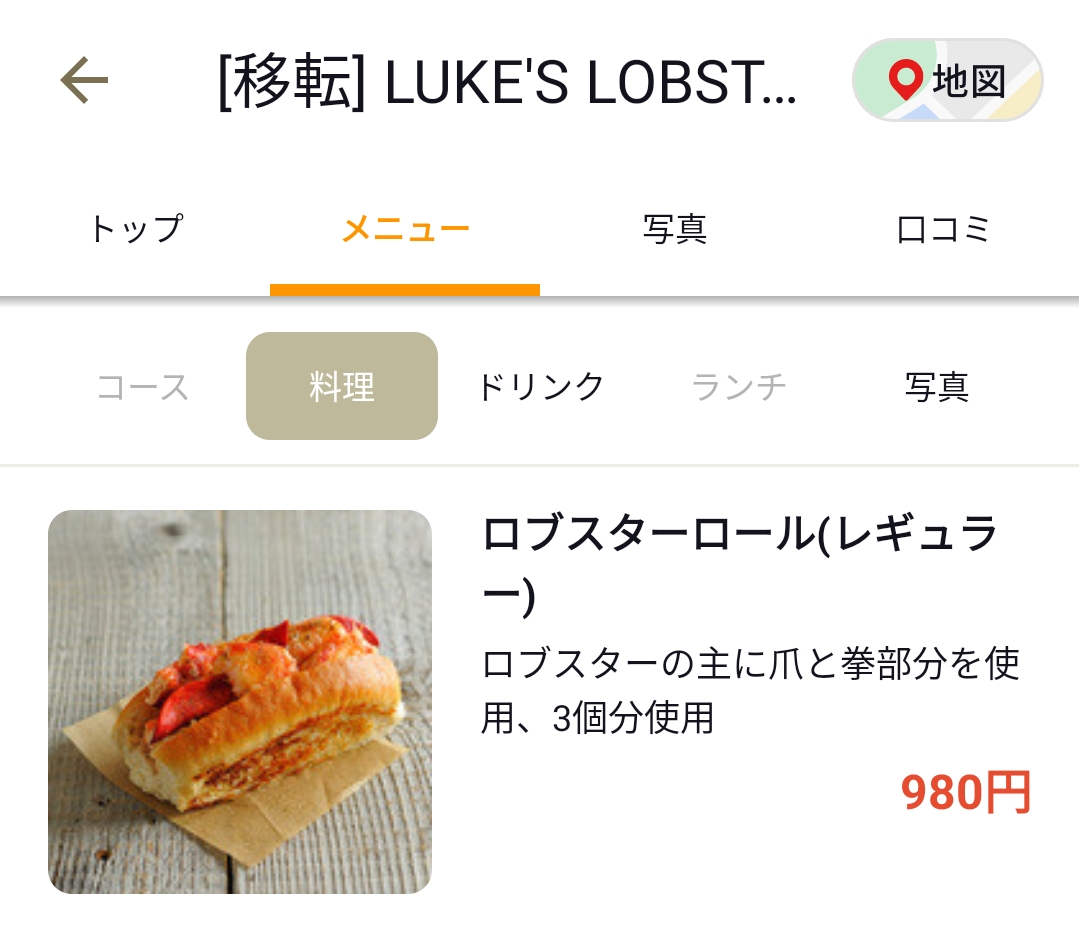Select the メニュー tab
Image resolution: width=1079 pixels, height=933 pixels.
pyautogui.click(x=405, y=230)
